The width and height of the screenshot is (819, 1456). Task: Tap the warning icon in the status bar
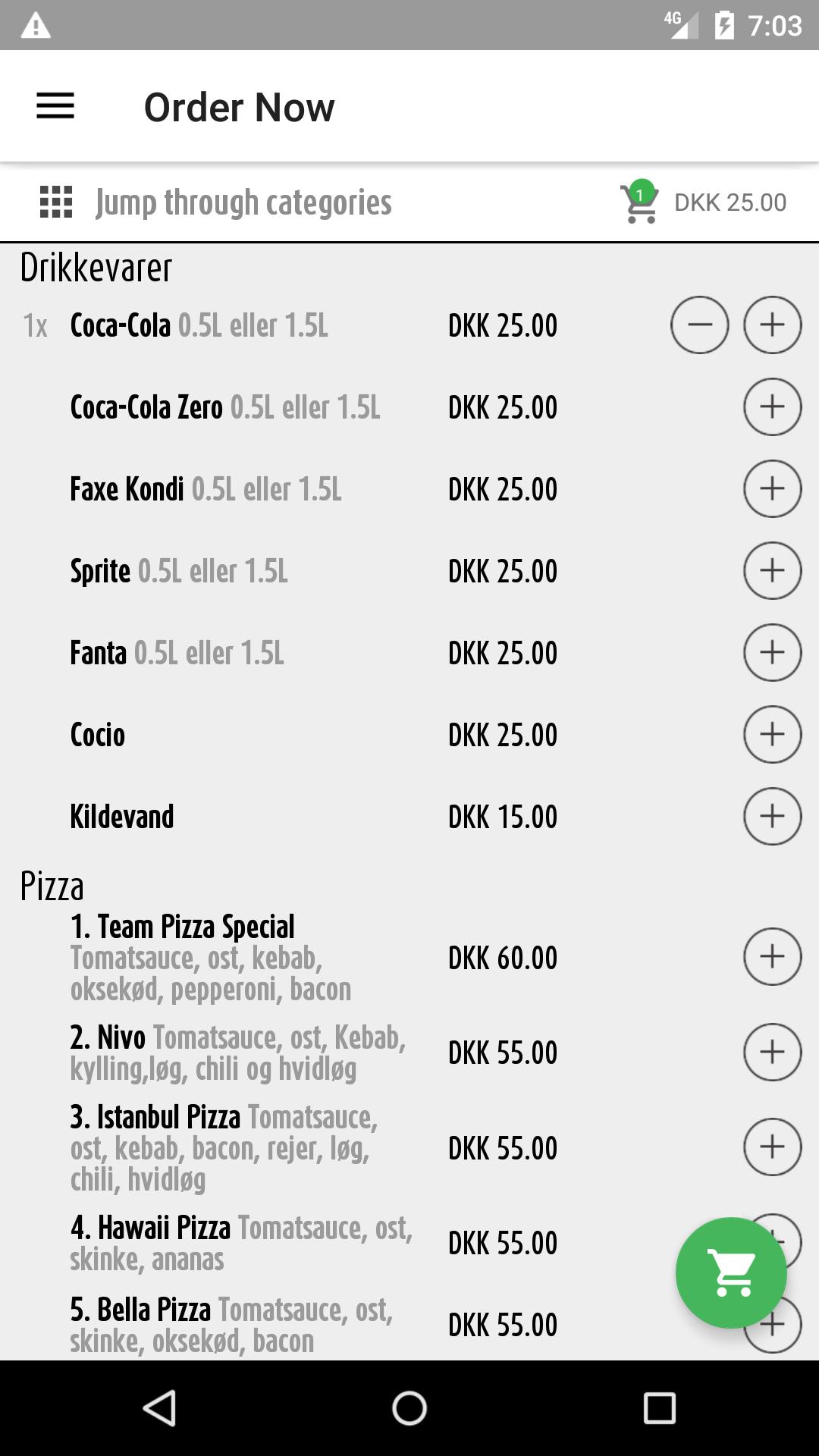[x=32, y=25]
